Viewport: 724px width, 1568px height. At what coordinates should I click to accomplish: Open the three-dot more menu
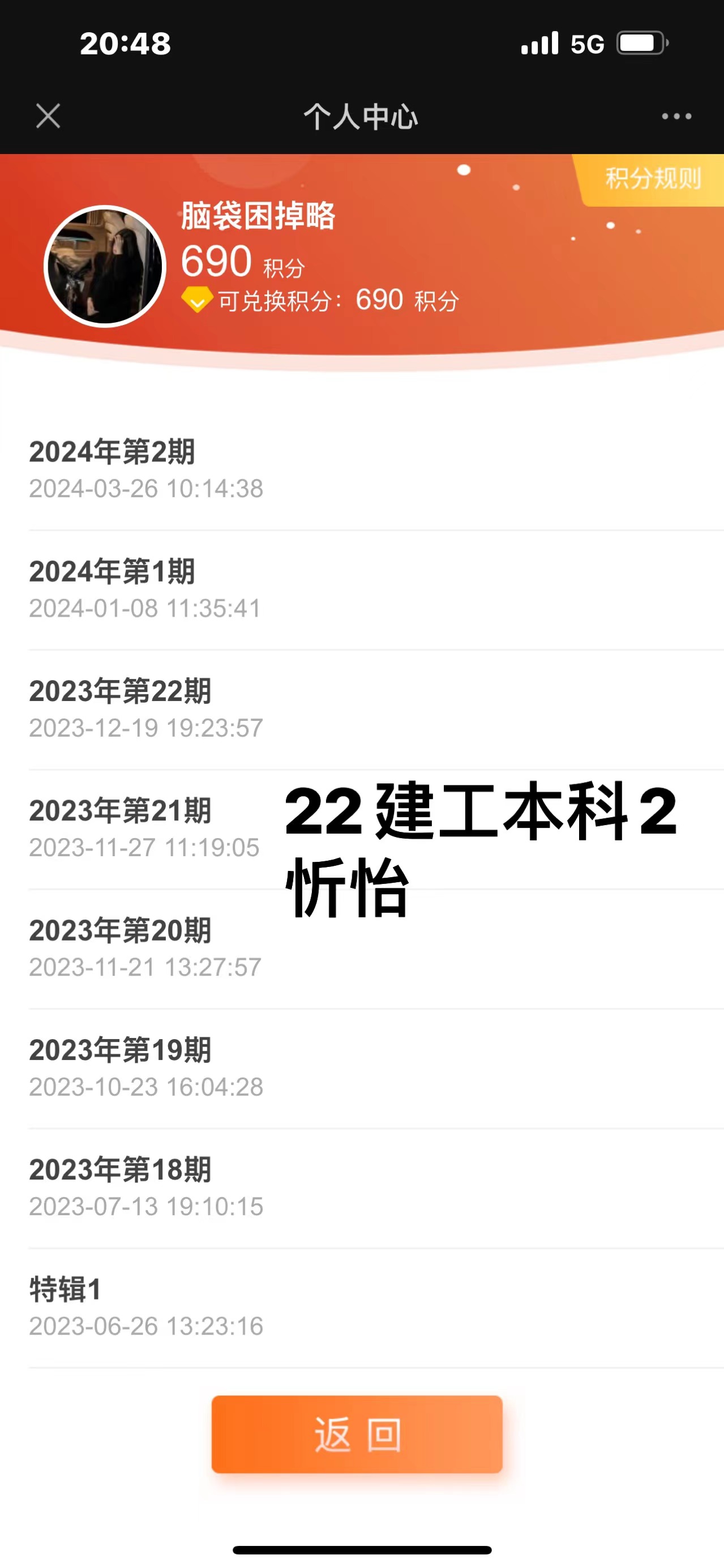pyautogui.click(x=676, y=116)
